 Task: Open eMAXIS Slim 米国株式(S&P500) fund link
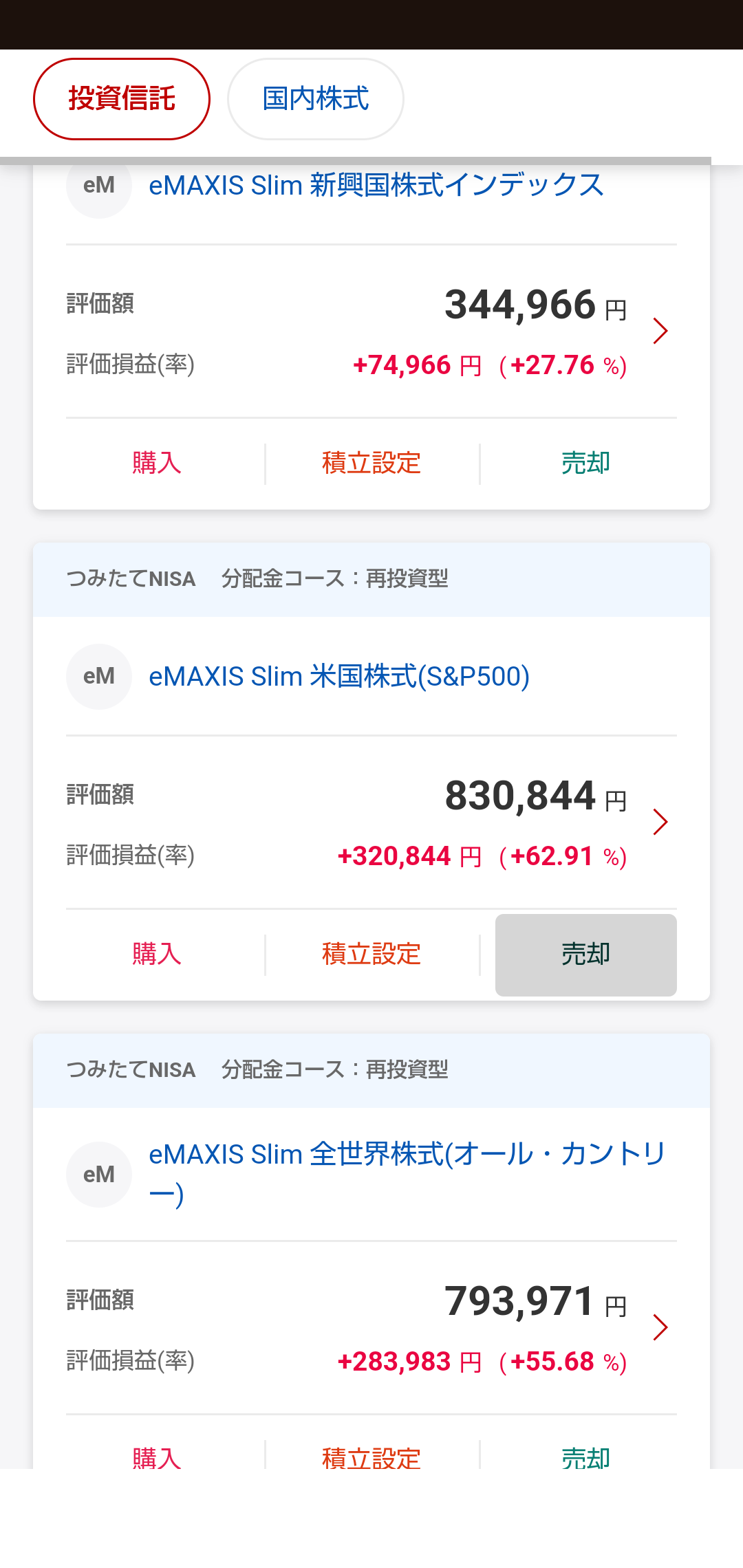(x=339, y=677)
